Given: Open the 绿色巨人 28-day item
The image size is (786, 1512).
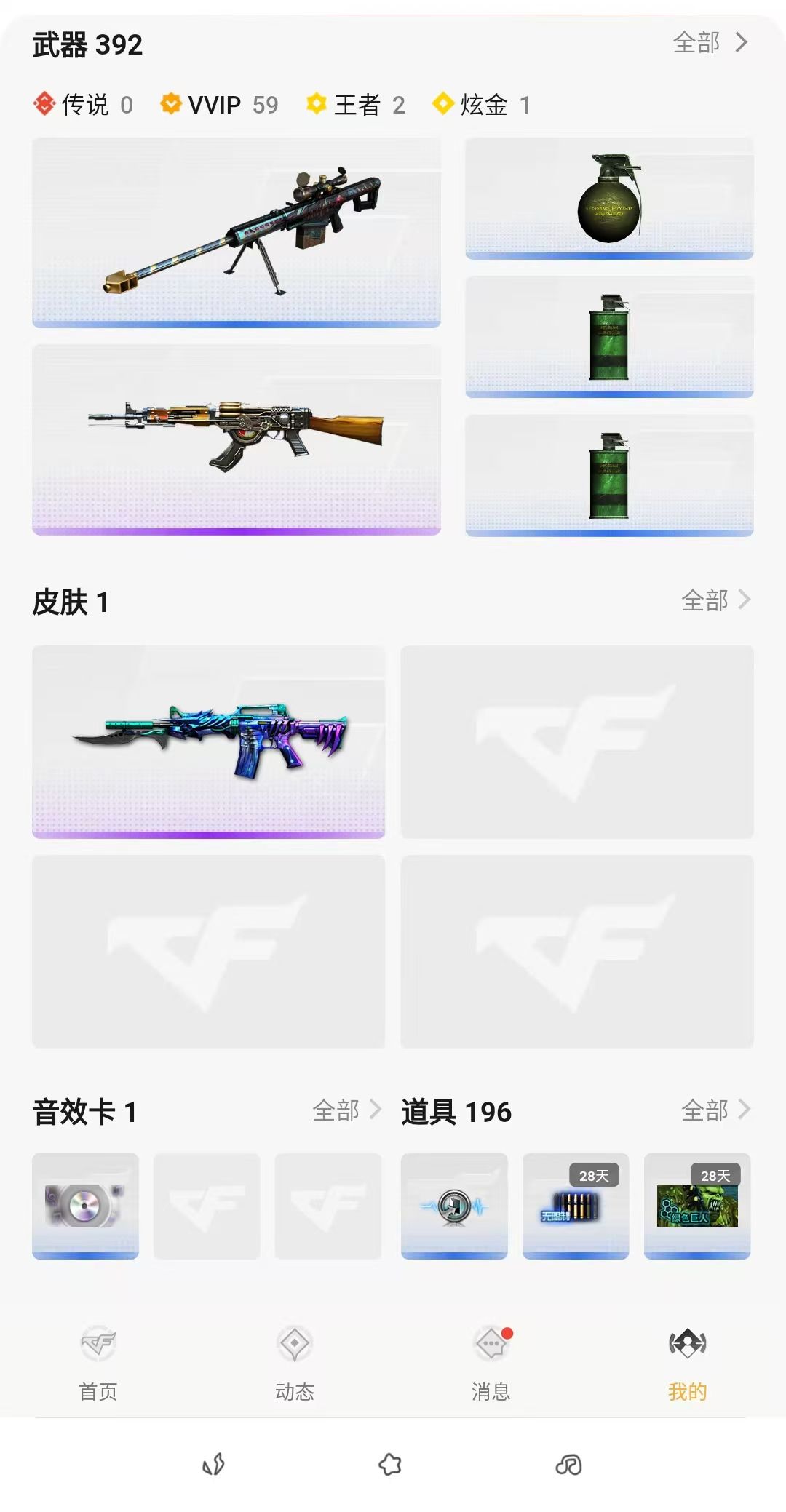Looking at the screenshot, I should [696, 1205].
